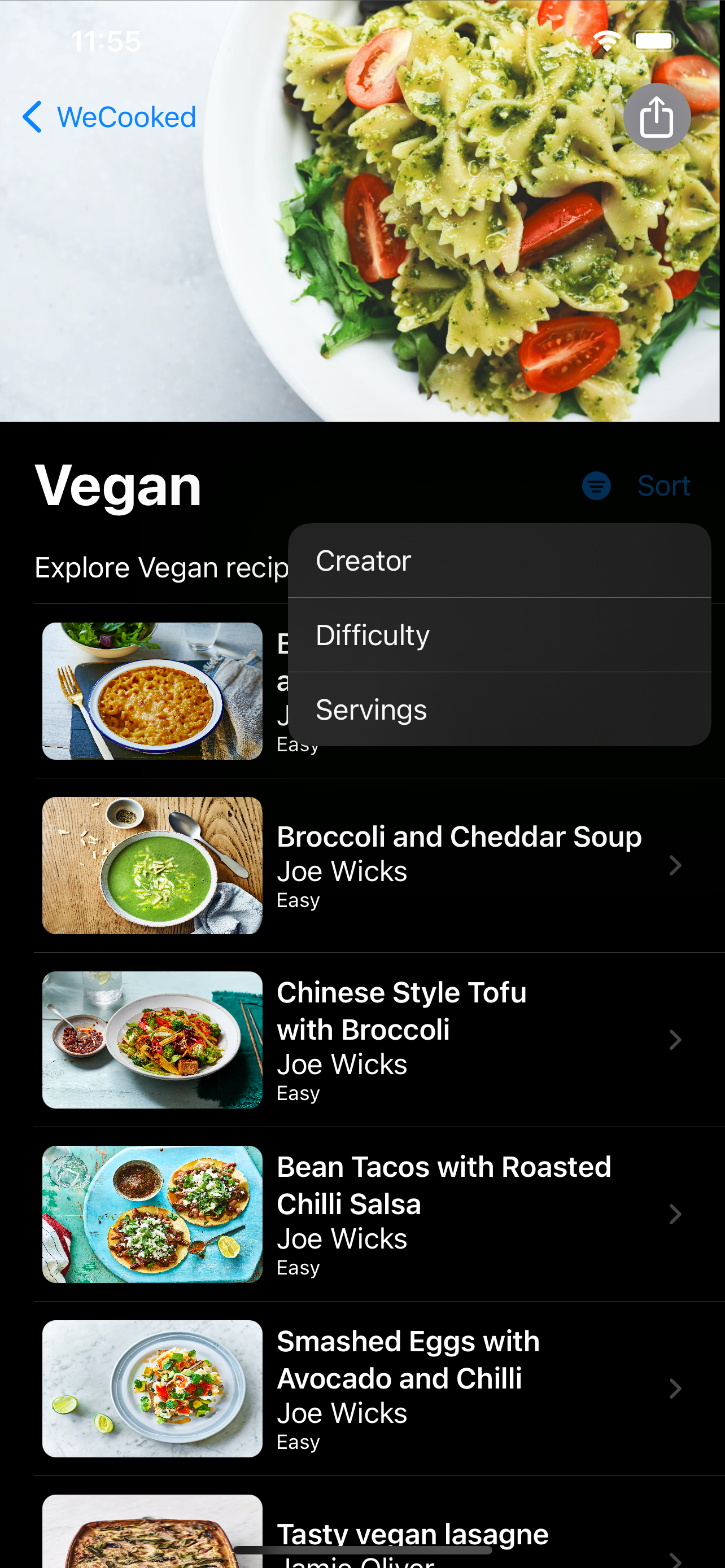Screen dimensions: 725x1568
Task: Tap the Sort button
Action: pyautogui.click(x=662, y=486)
